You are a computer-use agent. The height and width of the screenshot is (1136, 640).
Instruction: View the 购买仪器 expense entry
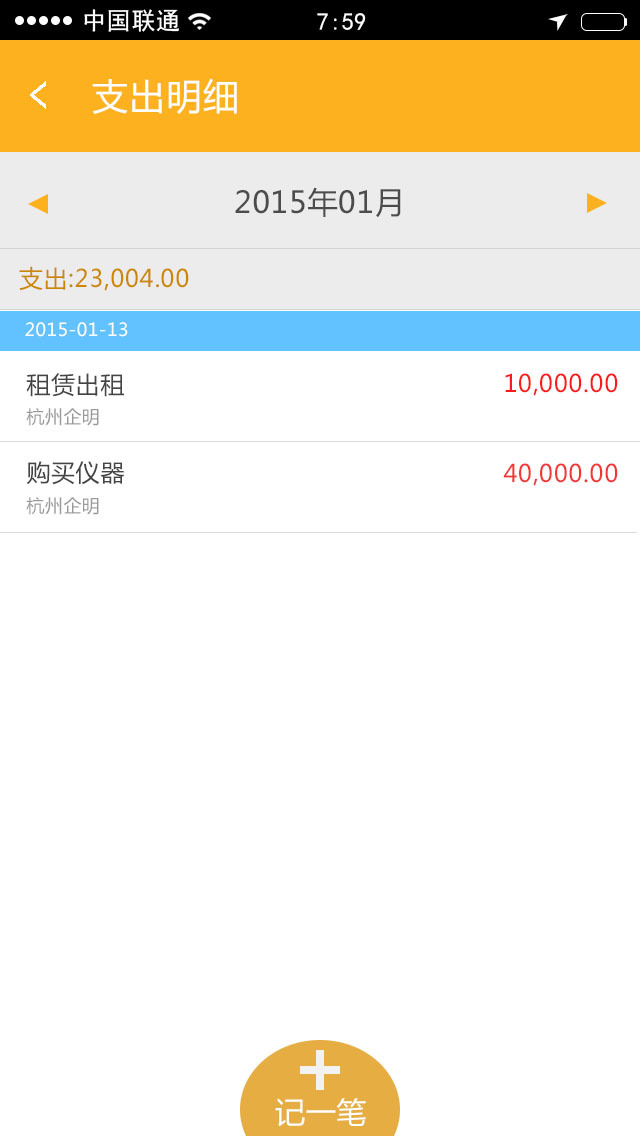pyautogui.click(x=320, y=487)
